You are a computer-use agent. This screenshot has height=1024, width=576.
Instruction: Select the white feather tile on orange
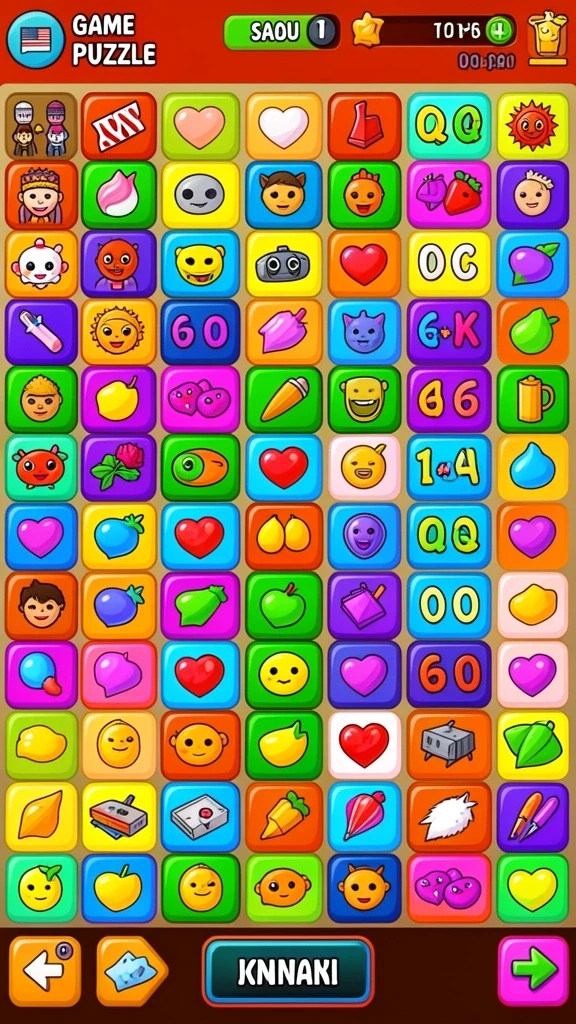tap(449, 816)
